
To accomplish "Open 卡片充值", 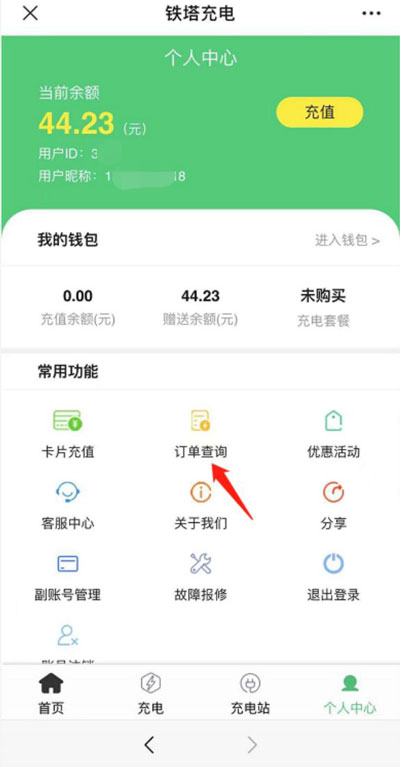I will 67,433.
